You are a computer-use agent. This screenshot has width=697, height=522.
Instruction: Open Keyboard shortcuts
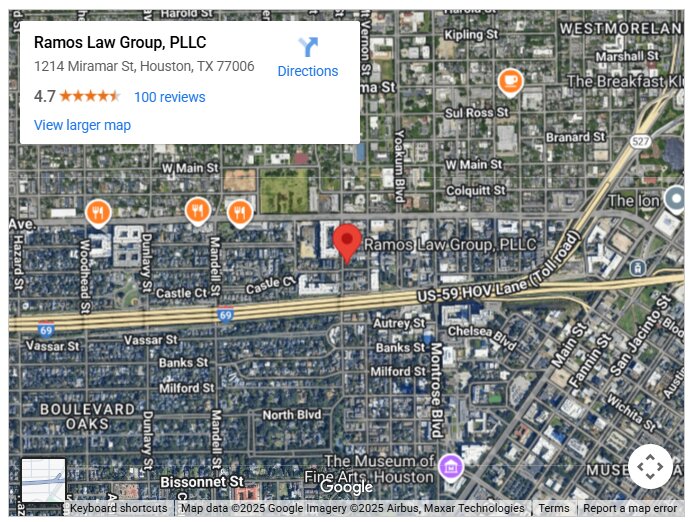[x=118, y=508]
